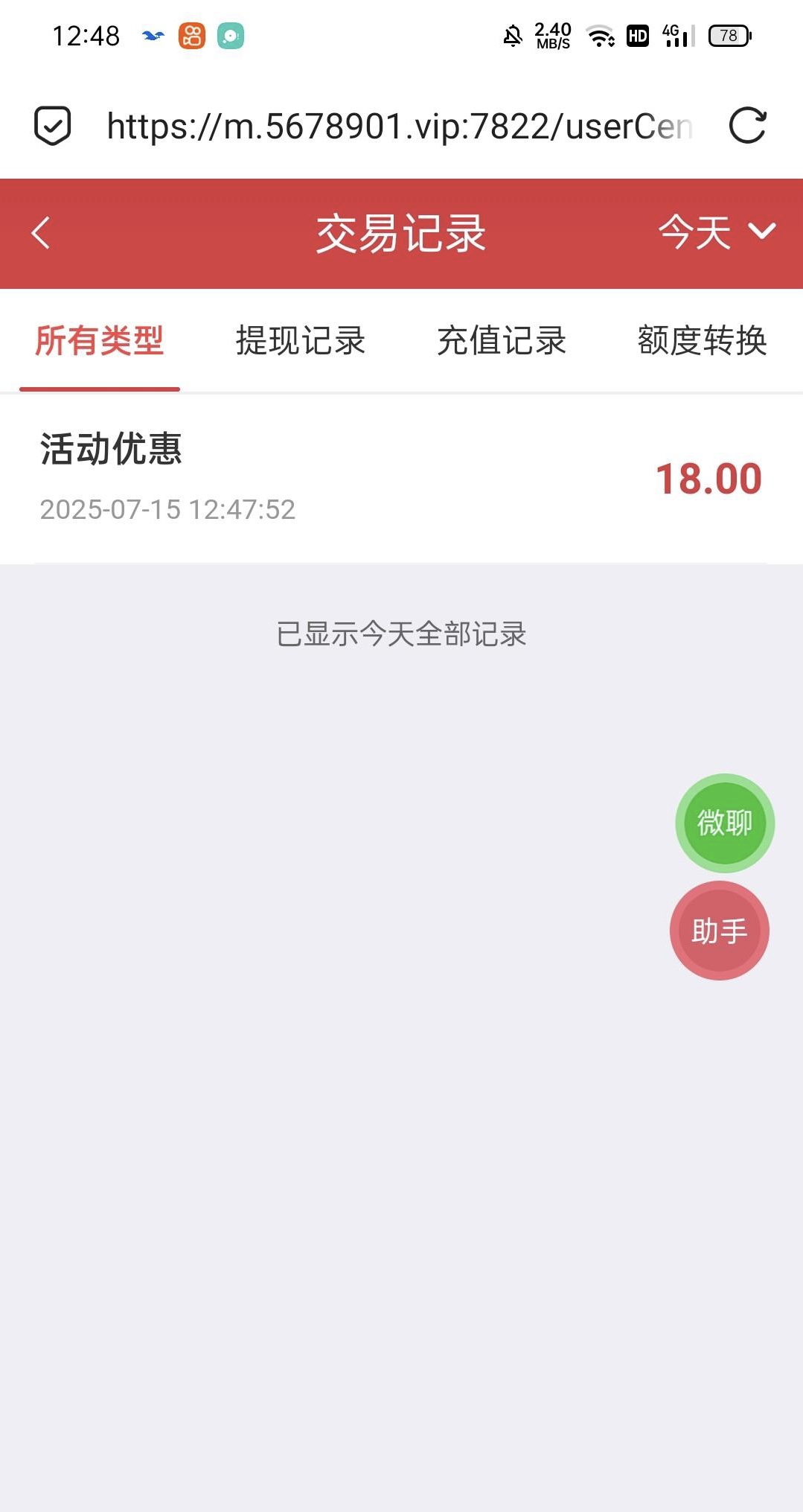The width and height of the screenshot is (803, 1512).
Task: Reload the page with the refresh icon
Action: pyautogui.click(x=747, y=125)
